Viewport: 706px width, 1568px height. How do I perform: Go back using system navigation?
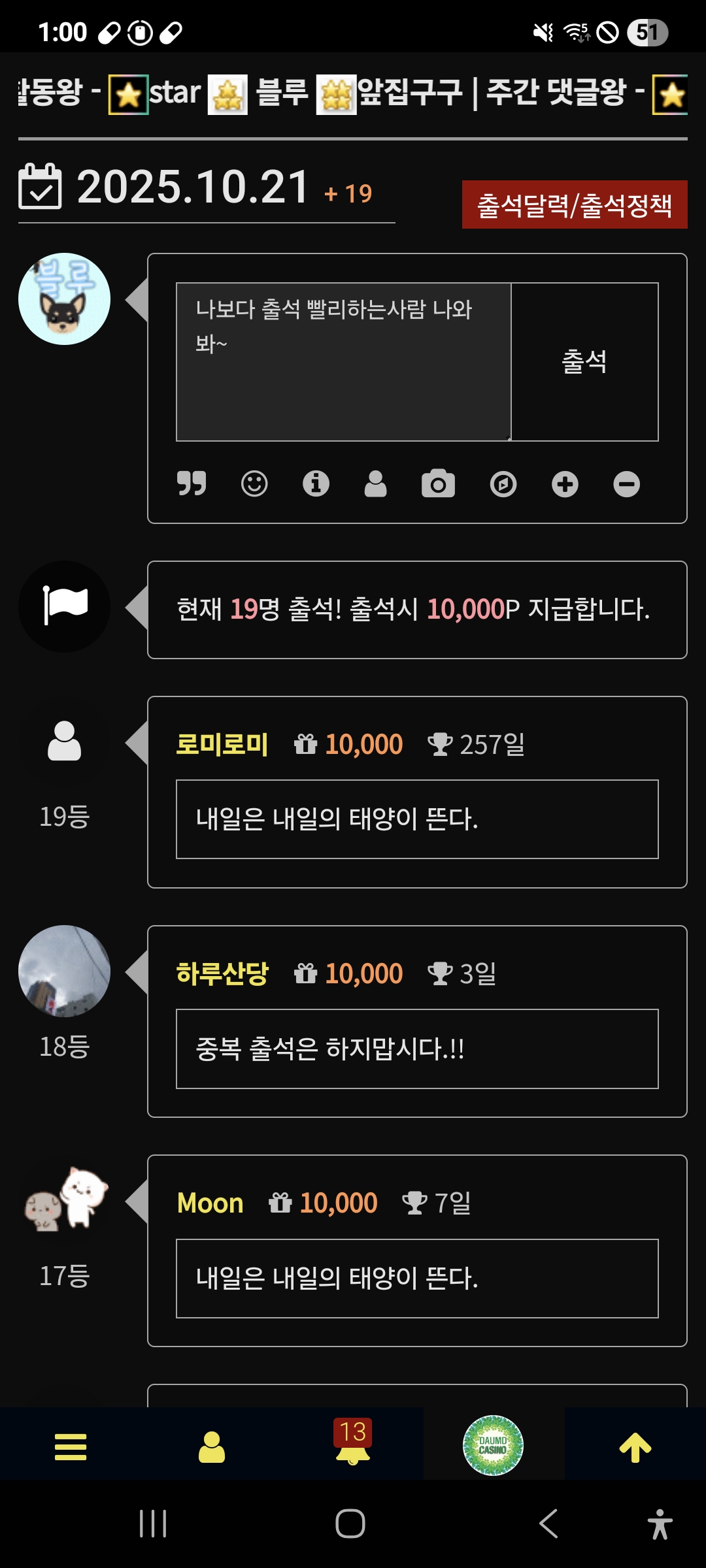click(548, 1524)
